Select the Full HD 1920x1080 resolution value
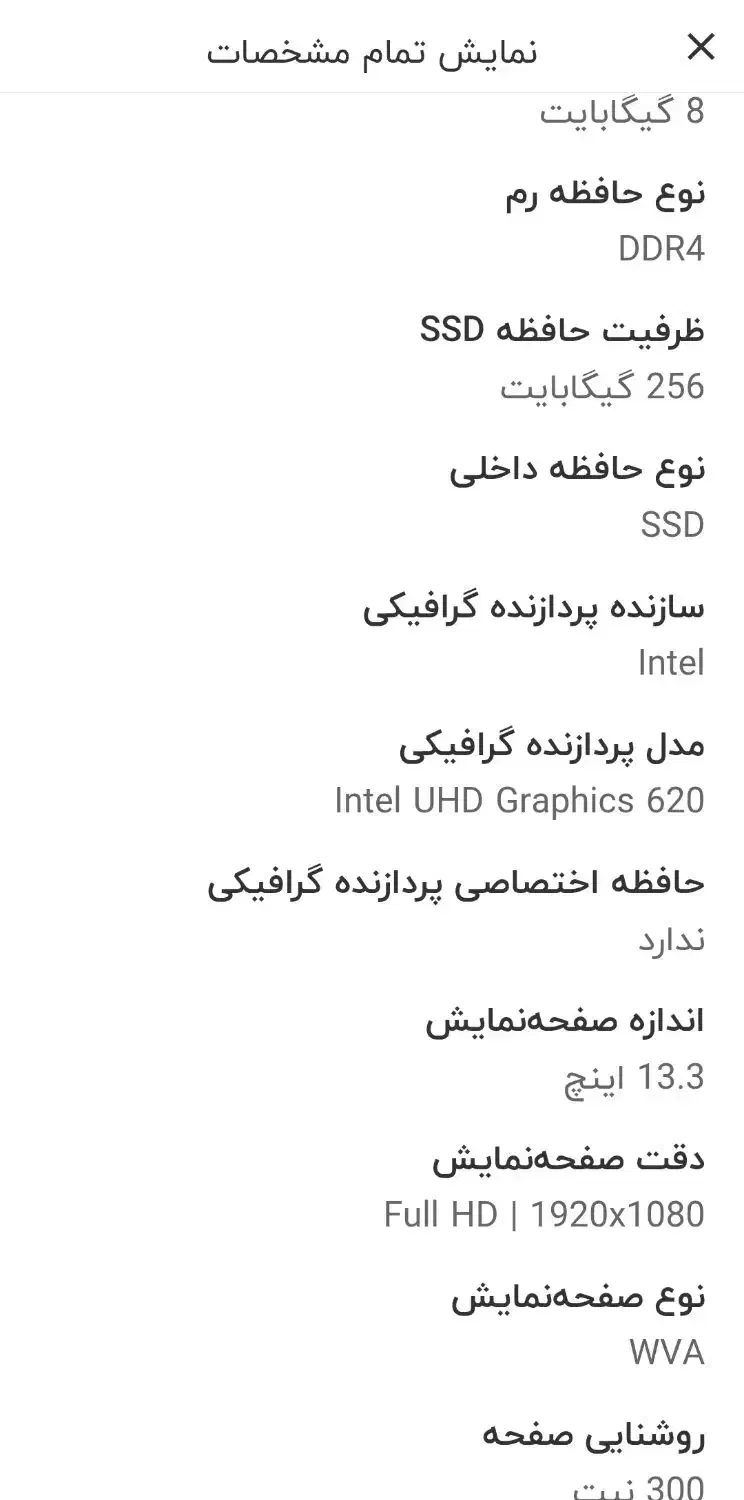 tap(544, 1214)
